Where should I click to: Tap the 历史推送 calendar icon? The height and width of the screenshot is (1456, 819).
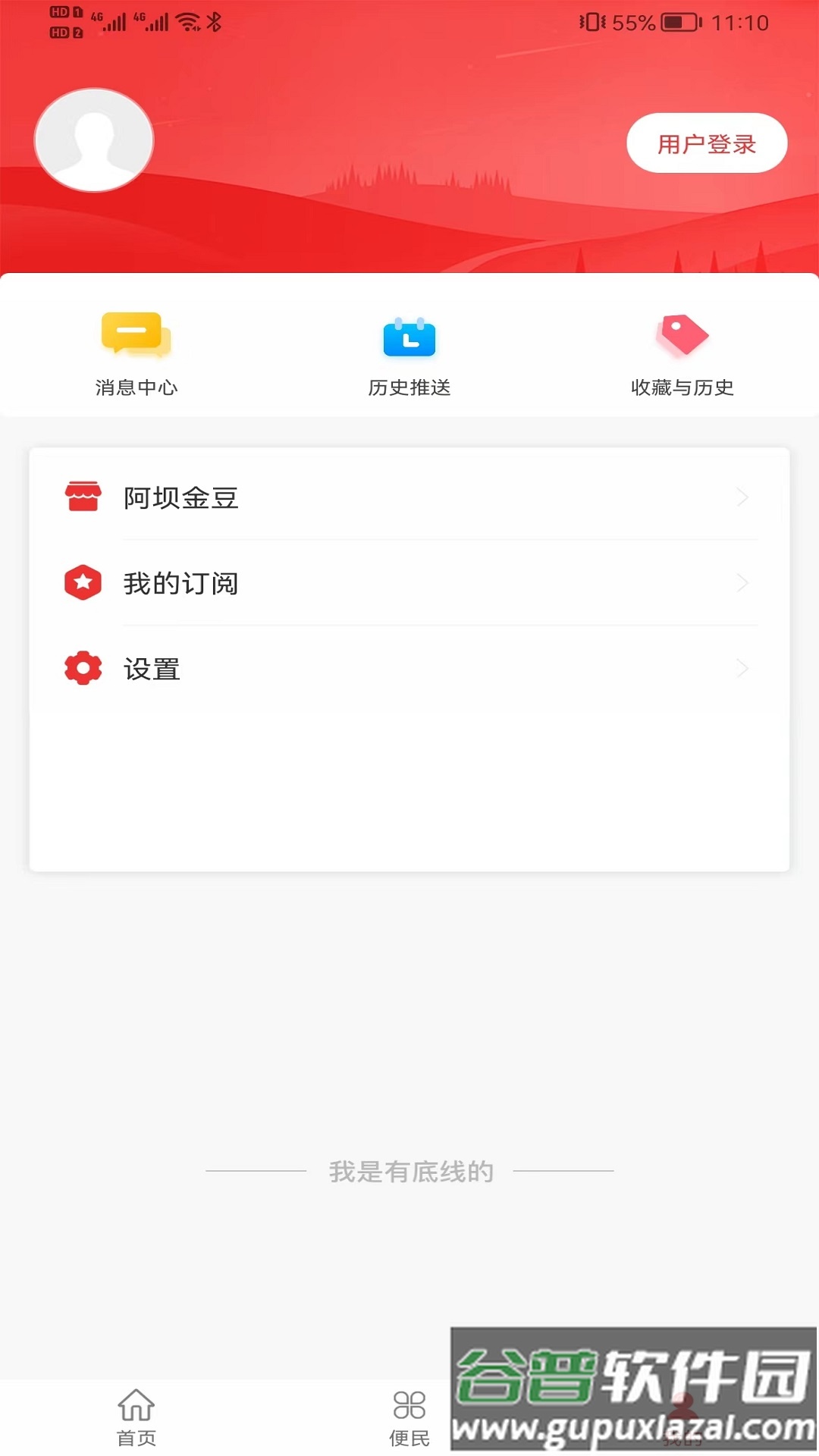pyautogui.click(x=409, y=338)
